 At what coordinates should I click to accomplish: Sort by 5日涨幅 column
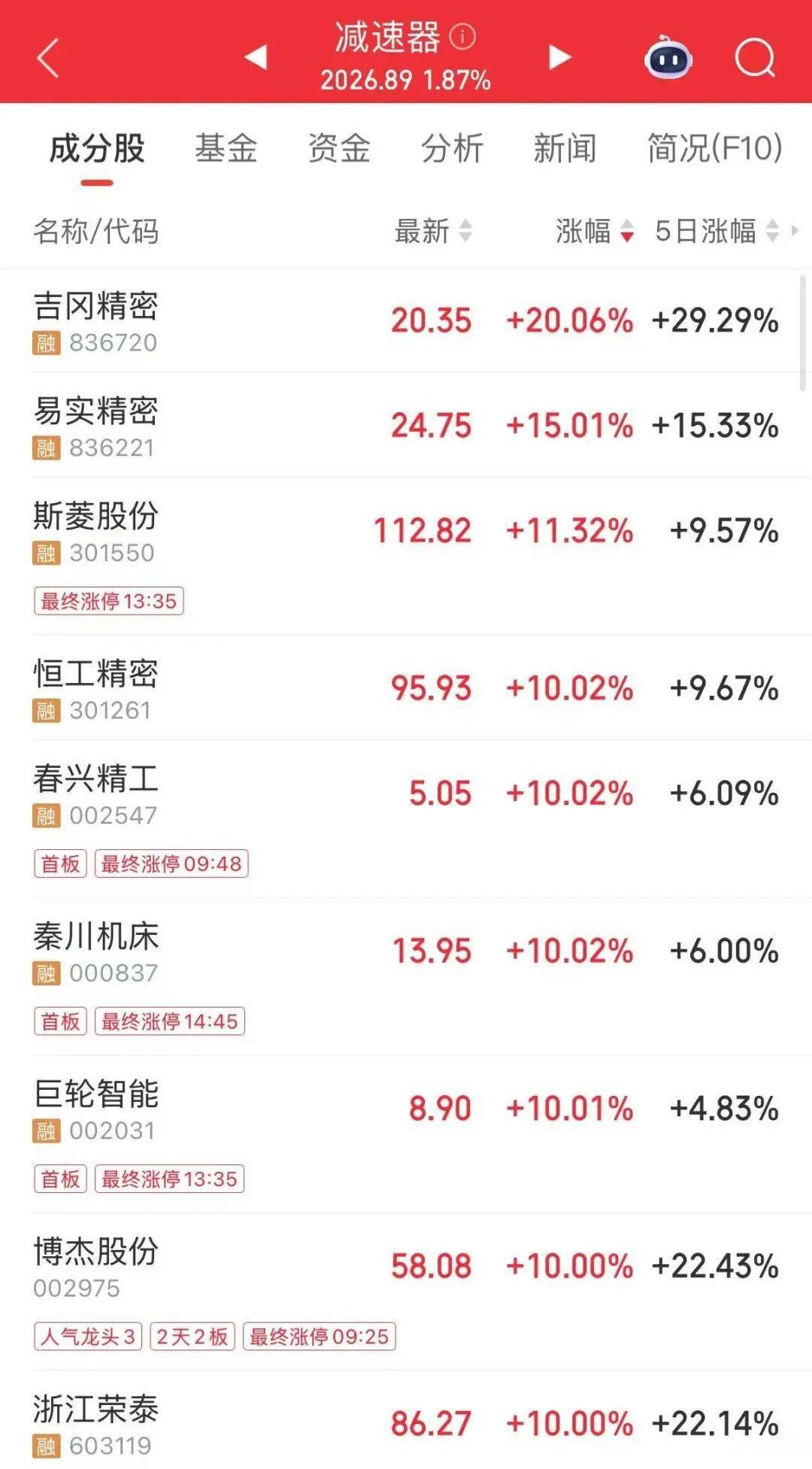[717, 231]
